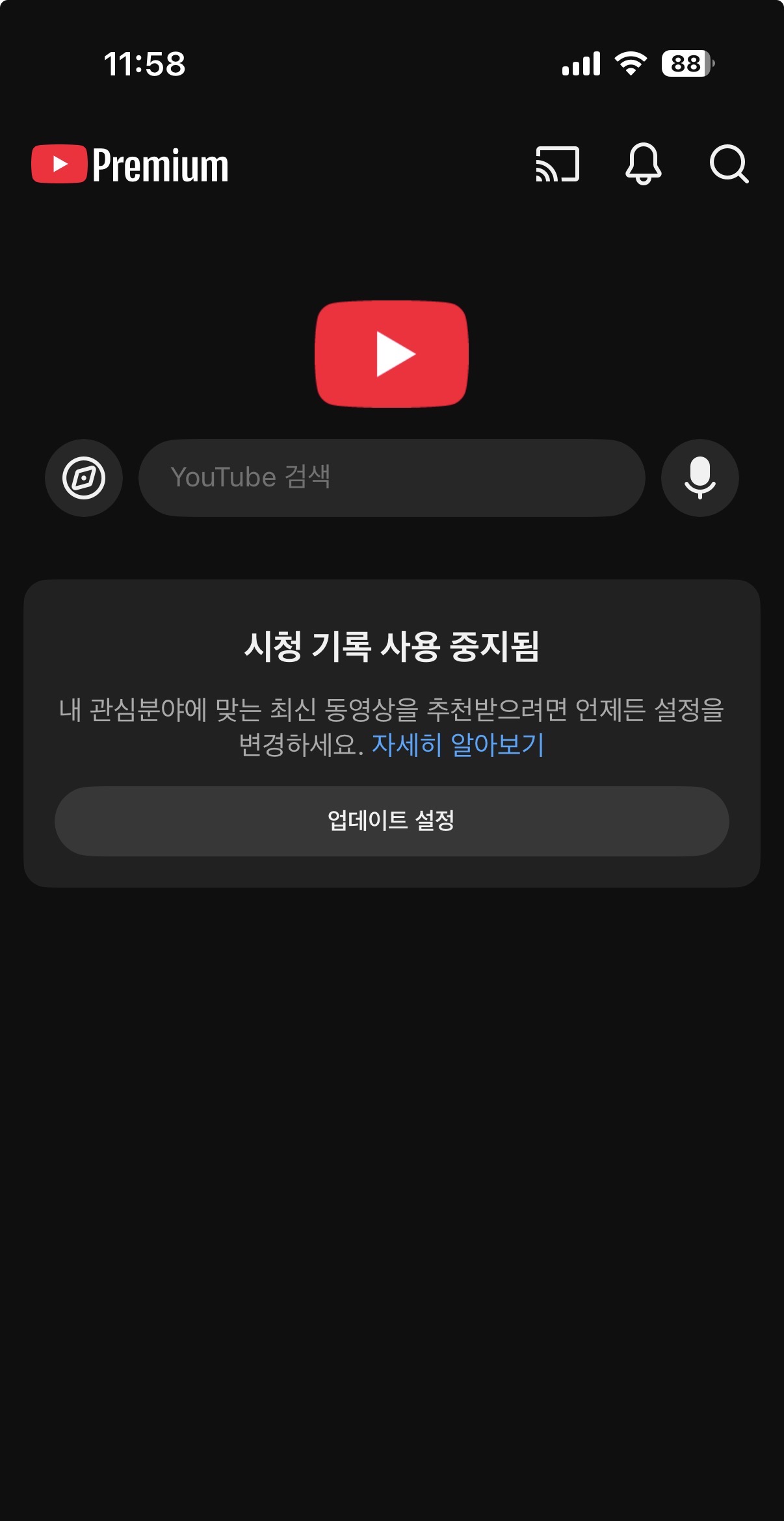Image resolution: width=784 pixels, height=1521 pixels.
Task: Open the 자세히 알아보기 link
Action: click(x=458, y=745)
